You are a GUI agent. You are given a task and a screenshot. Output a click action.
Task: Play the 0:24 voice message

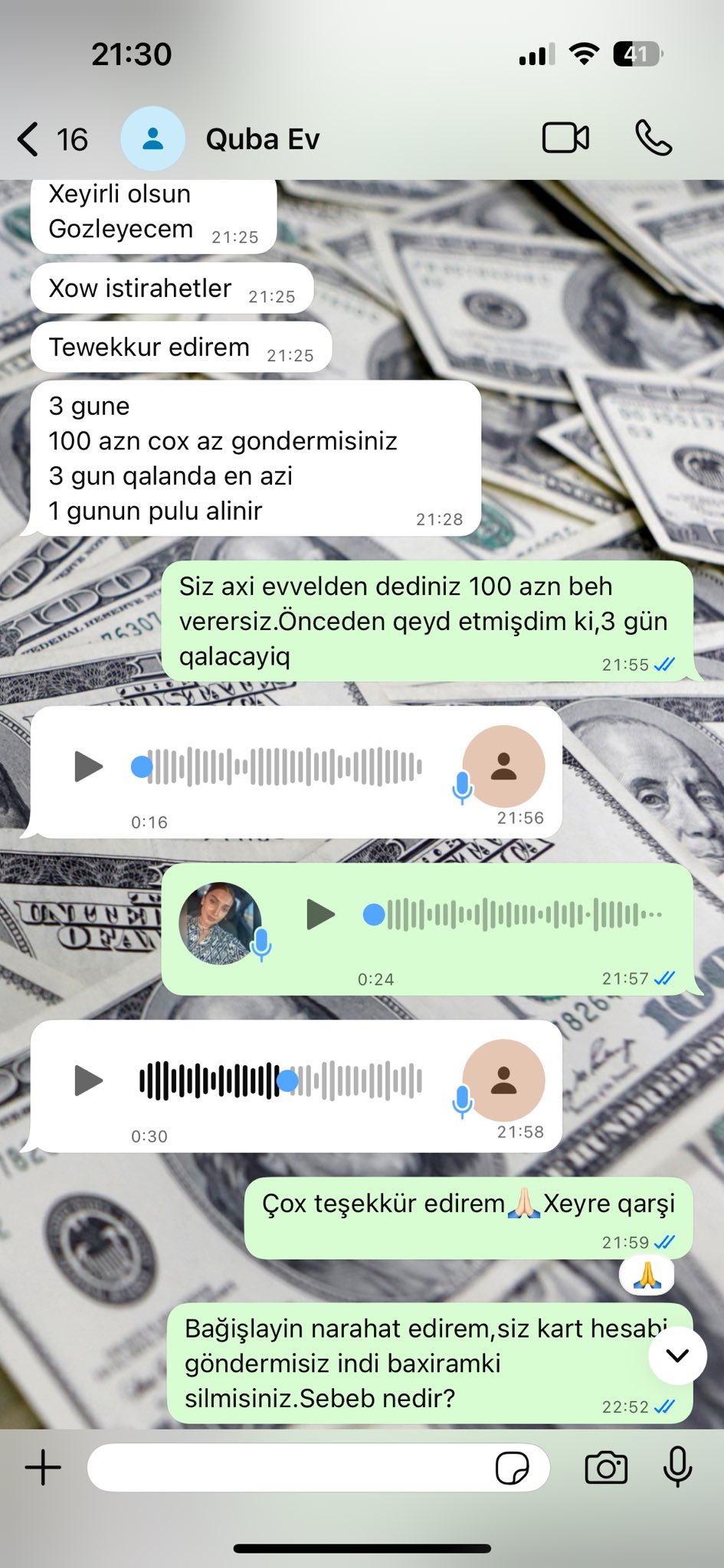click(x=320, y=914)
